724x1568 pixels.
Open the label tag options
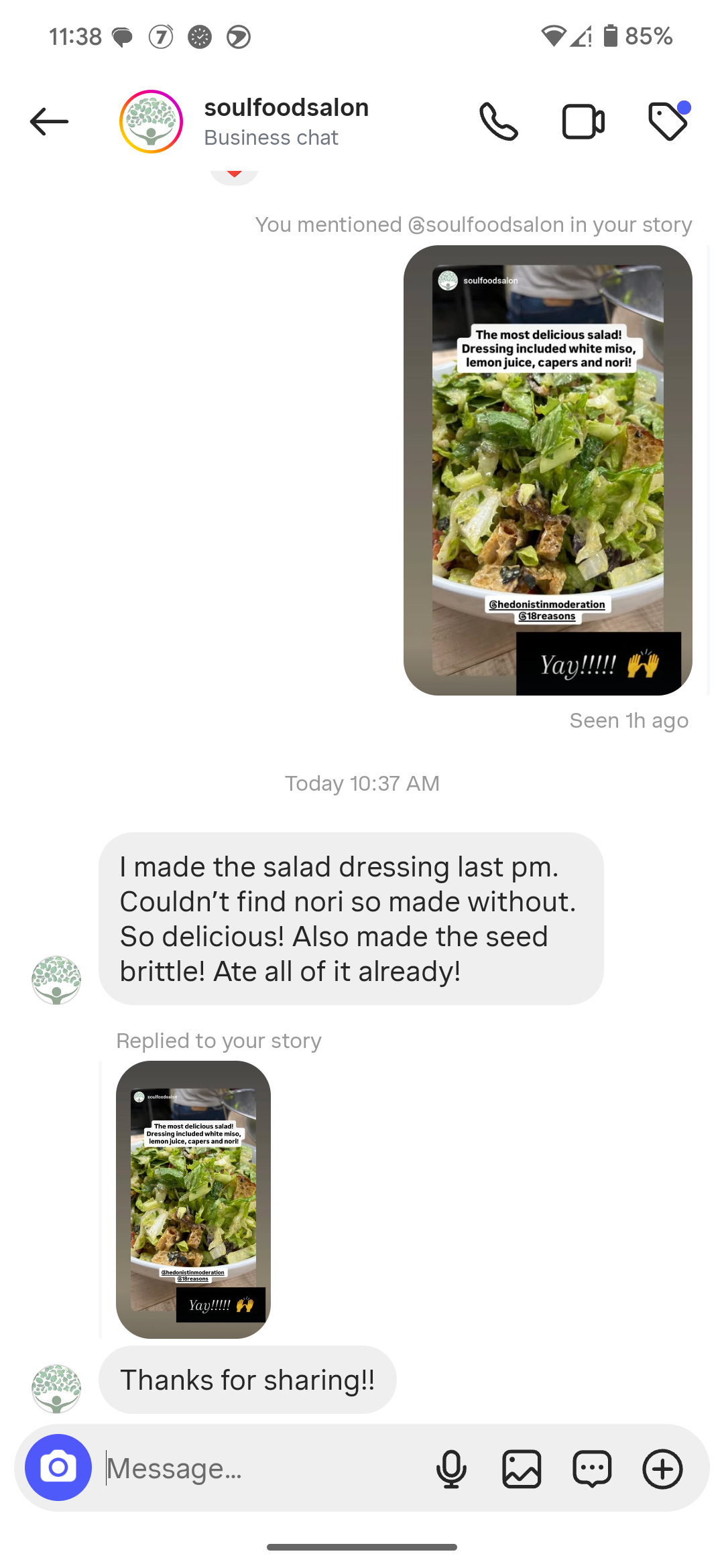pyautogui.click(x=668, y=122)
